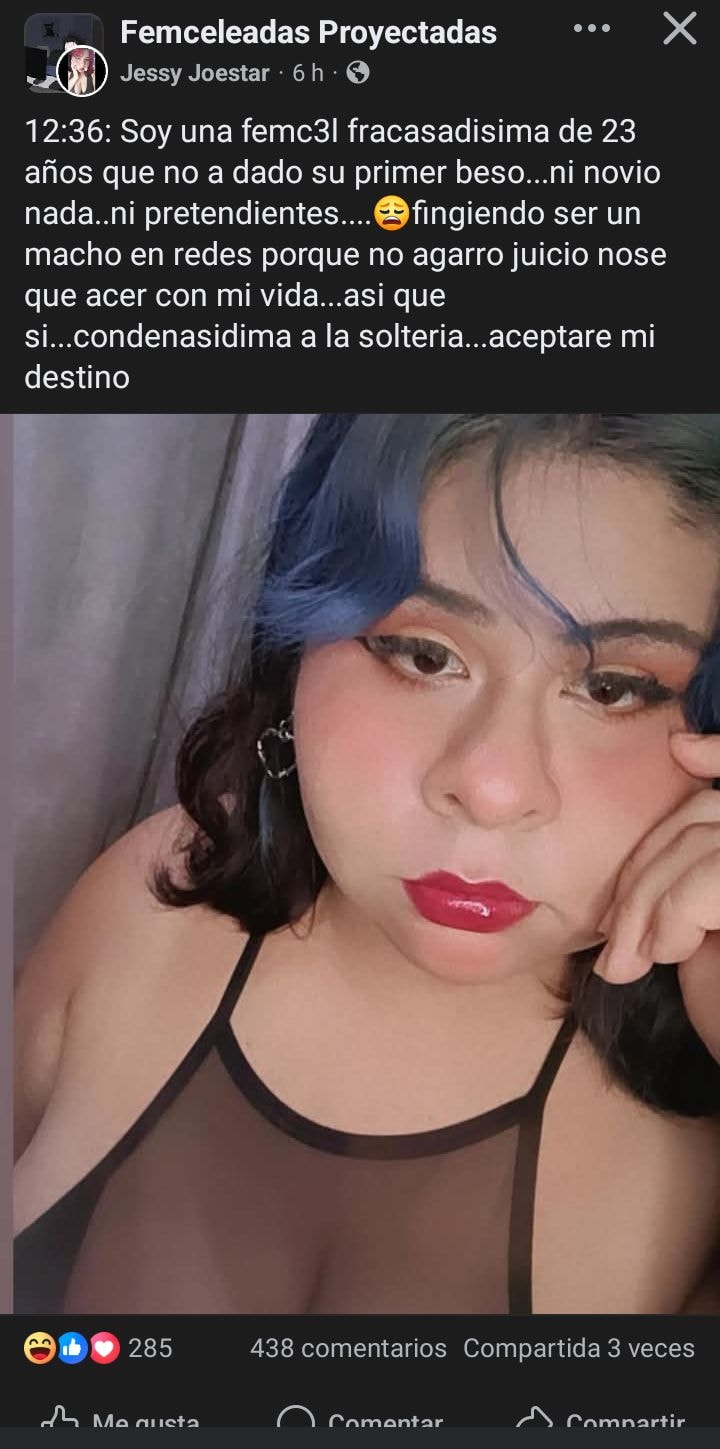Open the 438 comentarios list

(x=348, y=1348)
